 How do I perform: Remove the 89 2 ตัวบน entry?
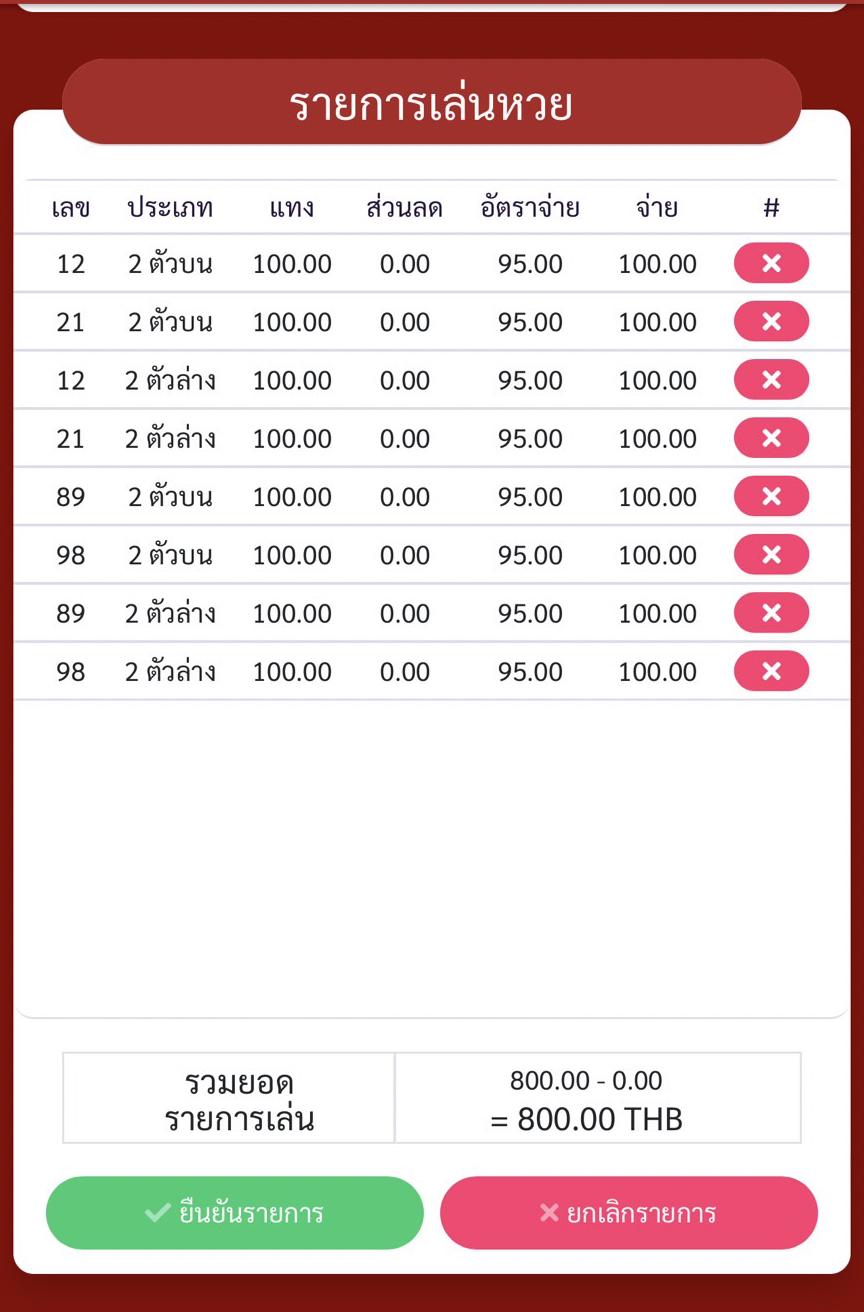click(x=771, y=496)
